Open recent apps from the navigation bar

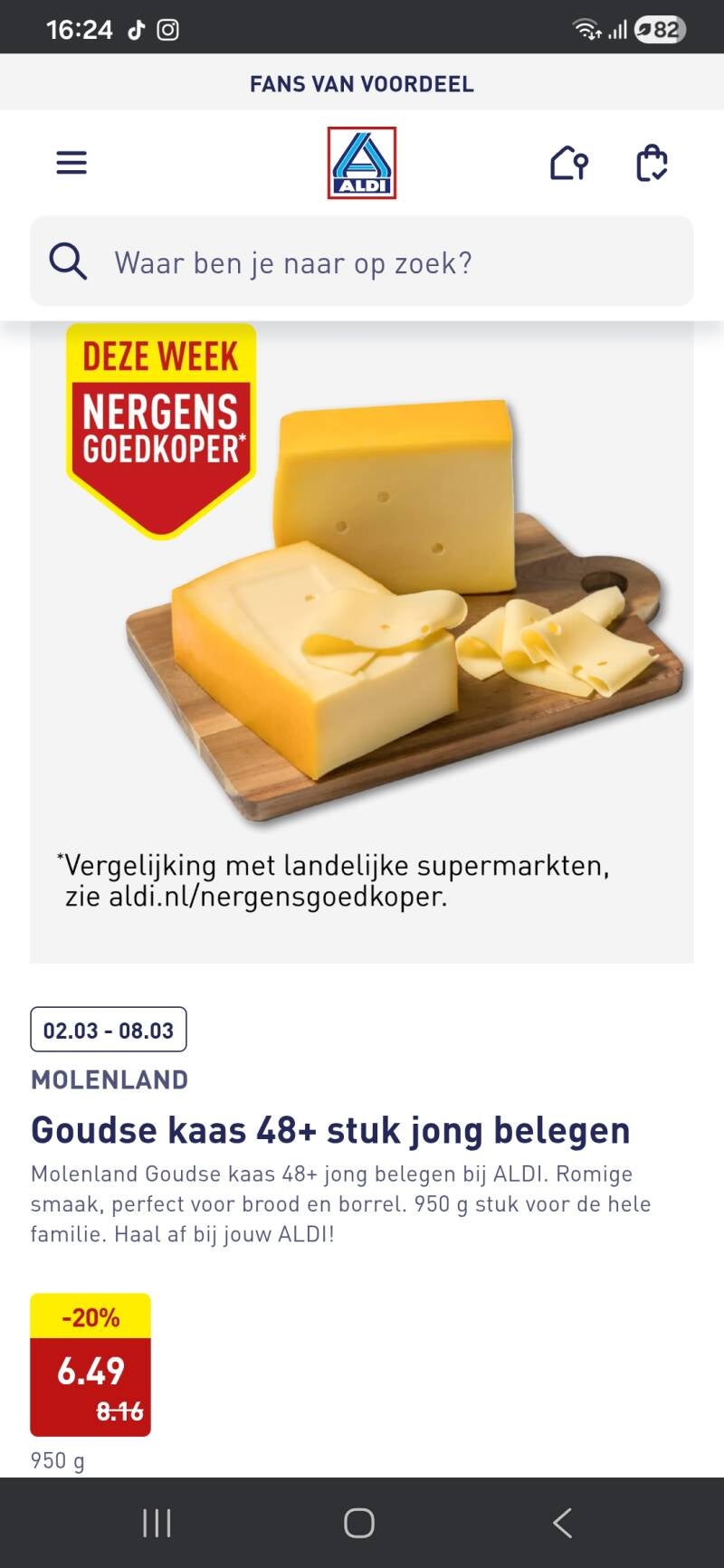pos(157,1523)
